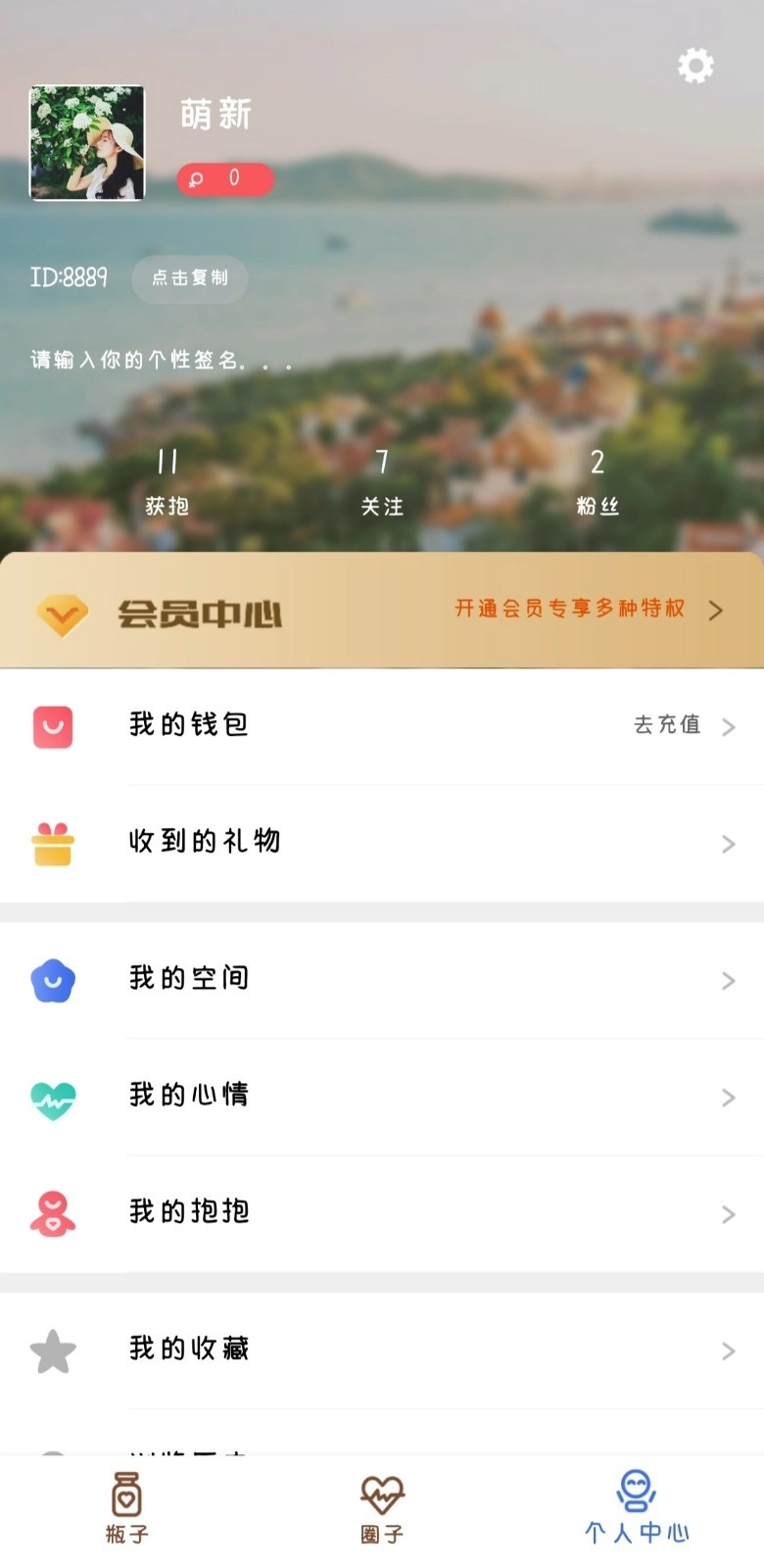This screenshot has width=764, height=1568.
Task: Tap the pink 我的抱抱 hug icon
Action: point(54,1213)
